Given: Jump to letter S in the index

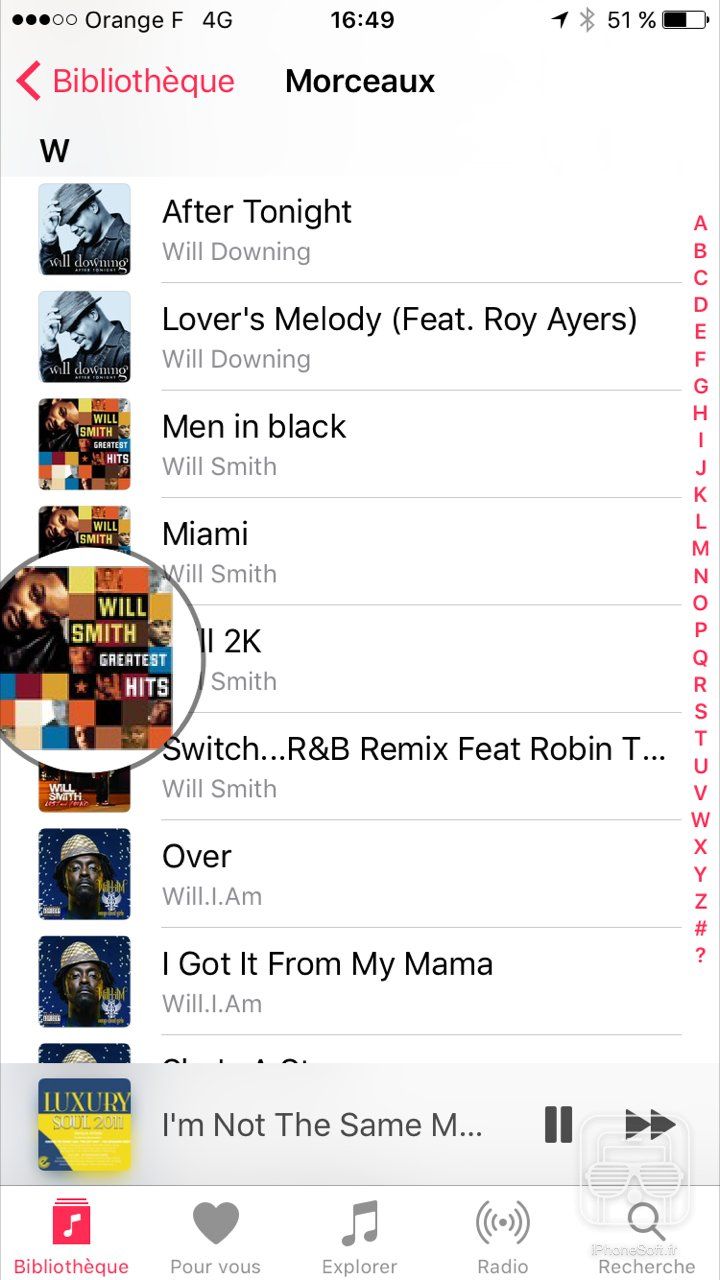Looking at the screenshot, I should (700, 711).
